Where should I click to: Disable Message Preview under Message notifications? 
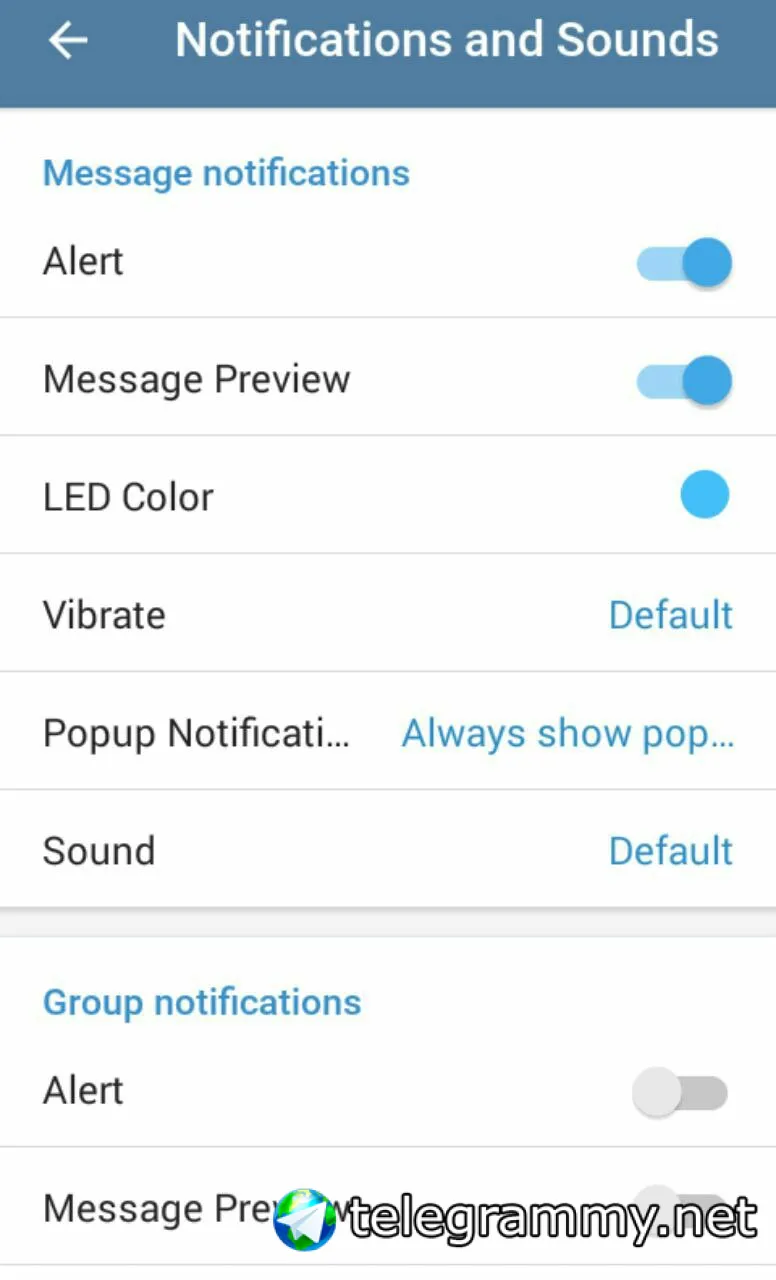click(x=685, y=381)
